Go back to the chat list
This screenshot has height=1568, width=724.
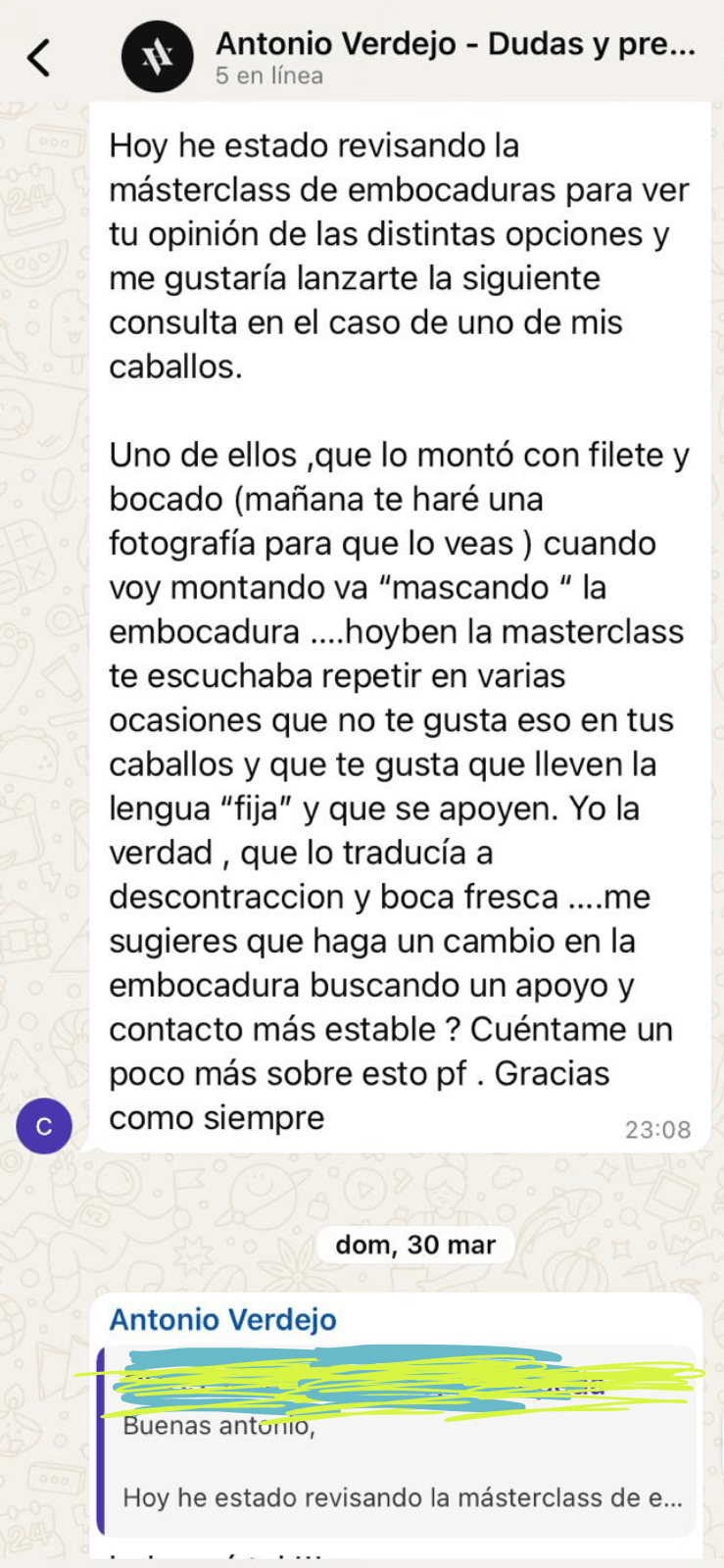coord(39,58)
